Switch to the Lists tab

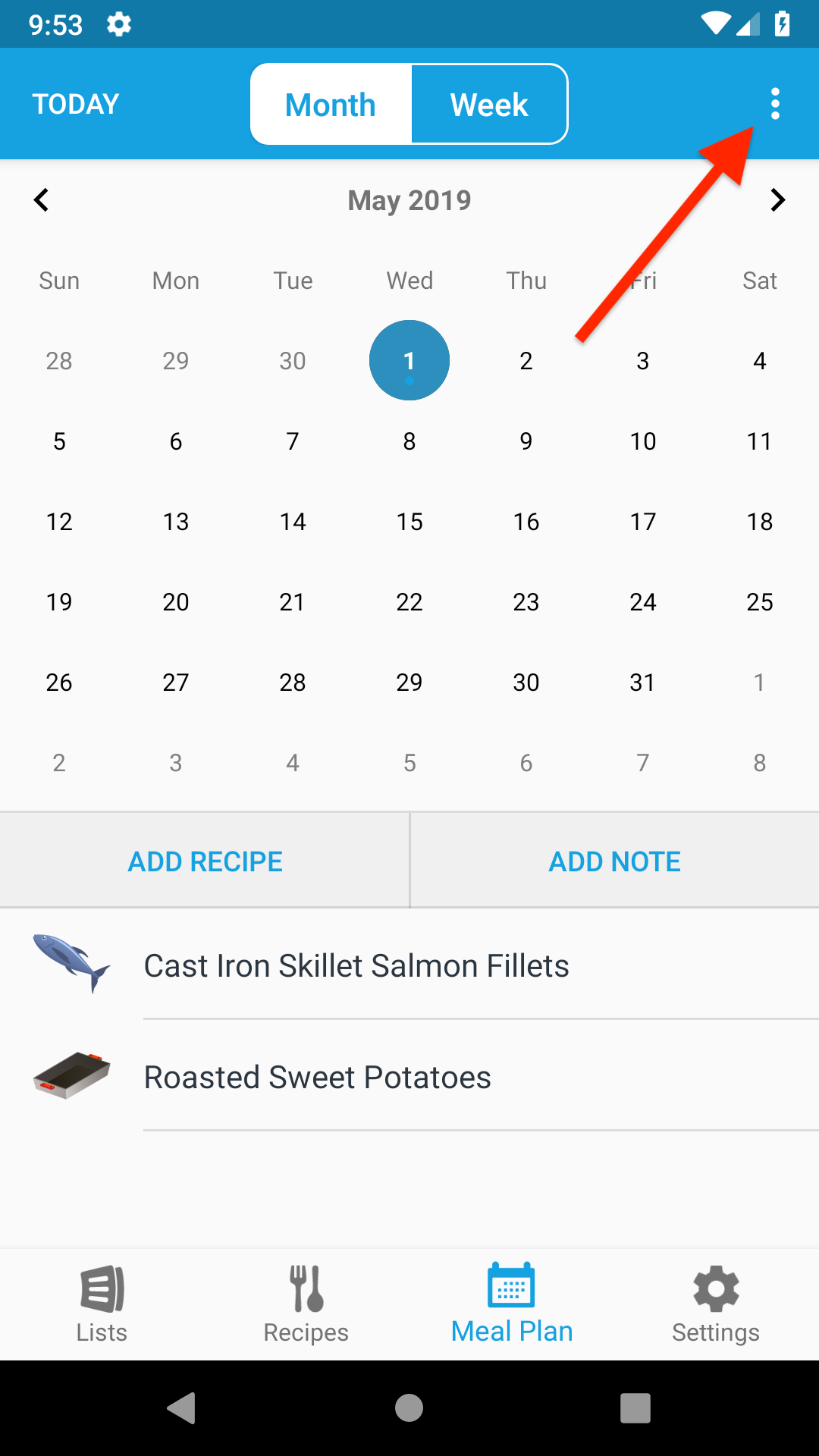tap(102, 1304)
